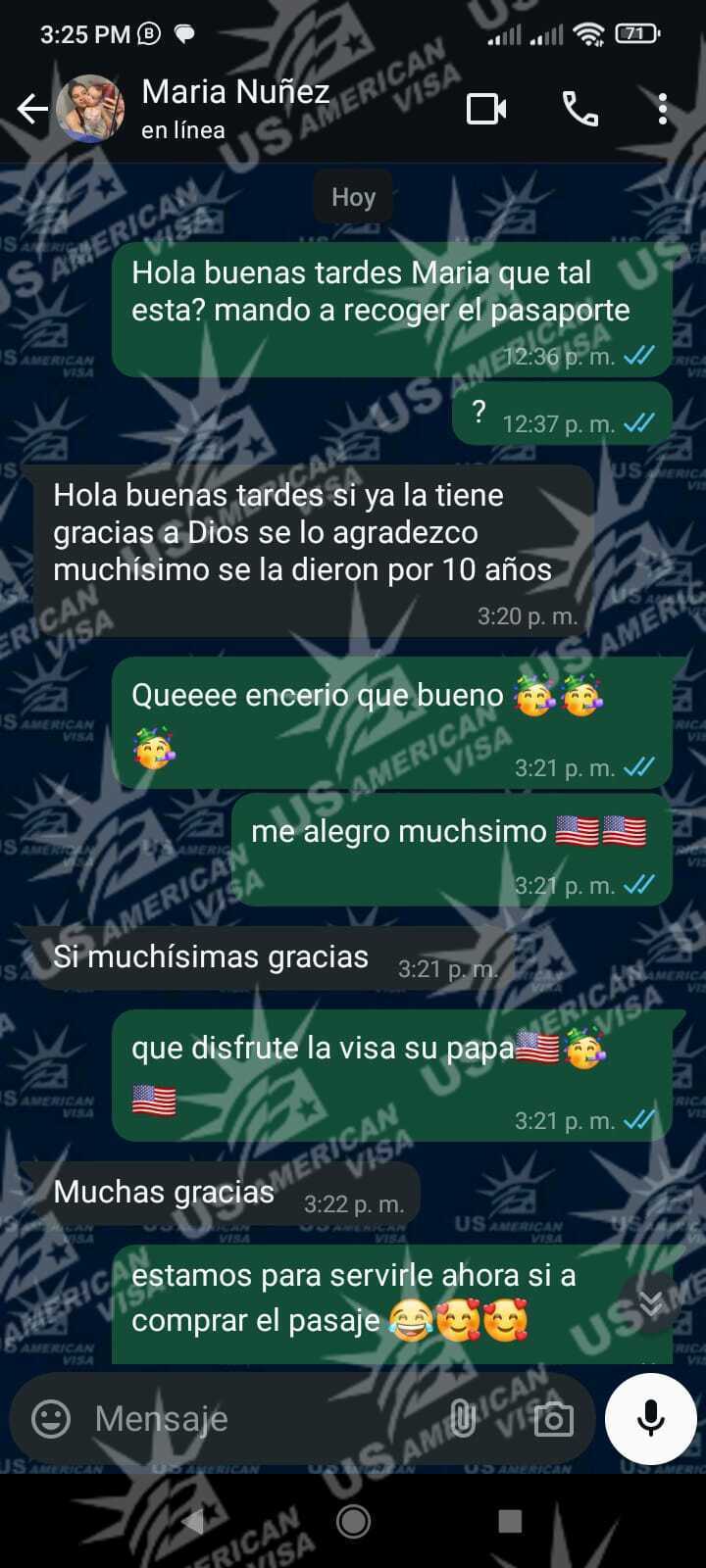The image size is (706, 1568).
Task: Tap the system home button
Action: tap(353, 1521)
